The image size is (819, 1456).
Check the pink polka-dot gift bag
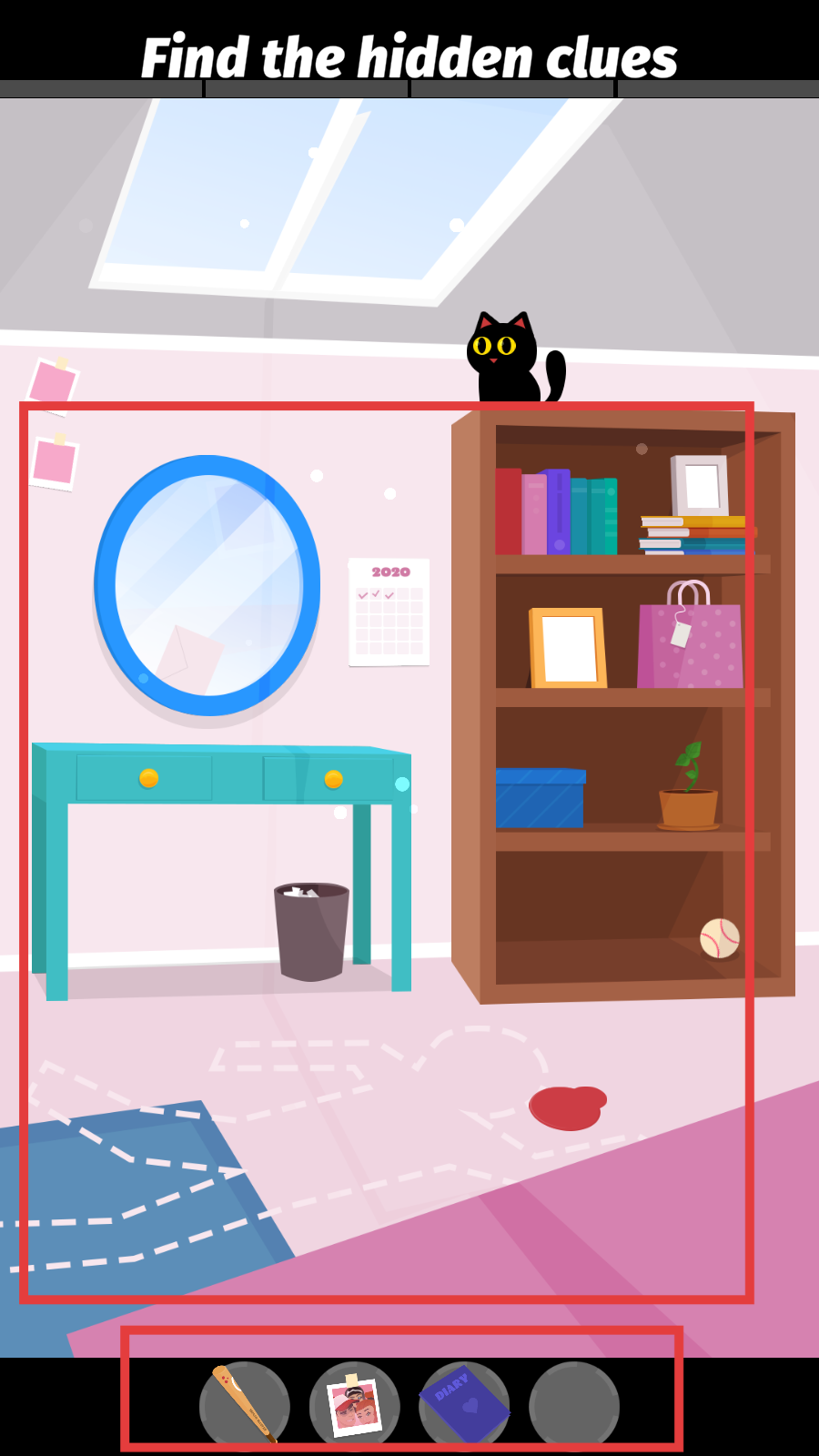point(691,642)
